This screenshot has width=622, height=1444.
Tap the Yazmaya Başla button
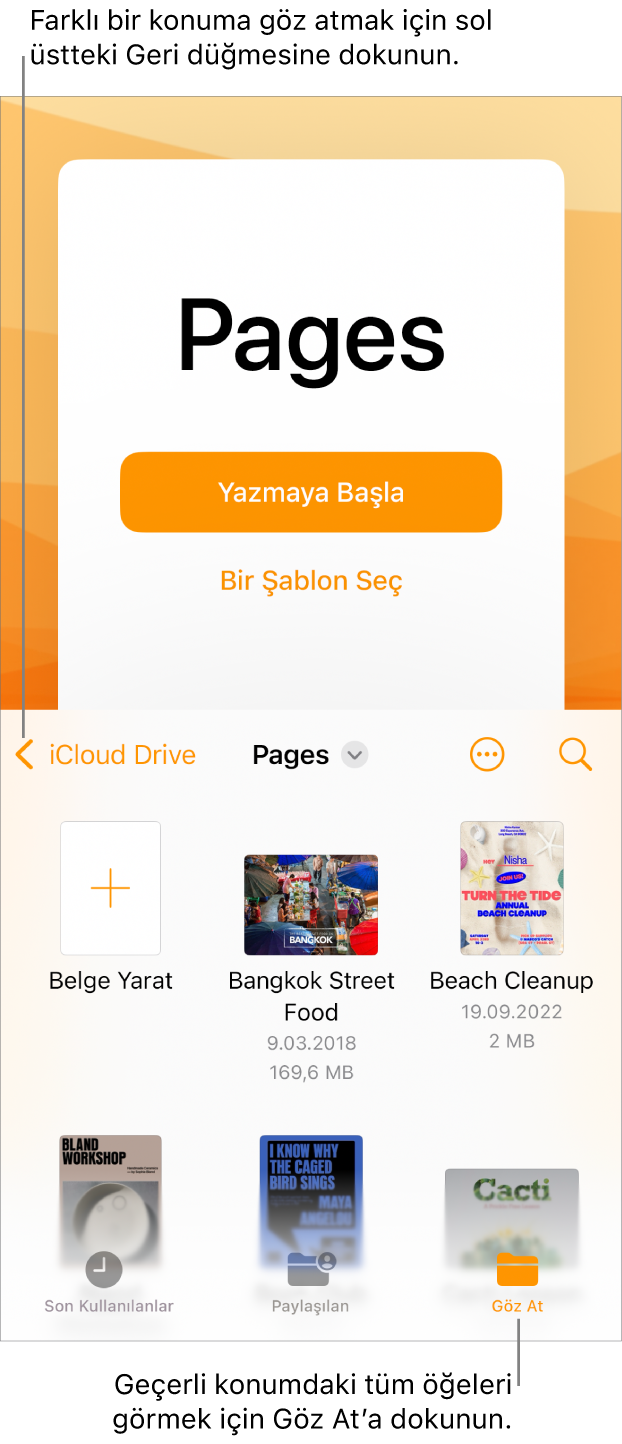[311, 492]
